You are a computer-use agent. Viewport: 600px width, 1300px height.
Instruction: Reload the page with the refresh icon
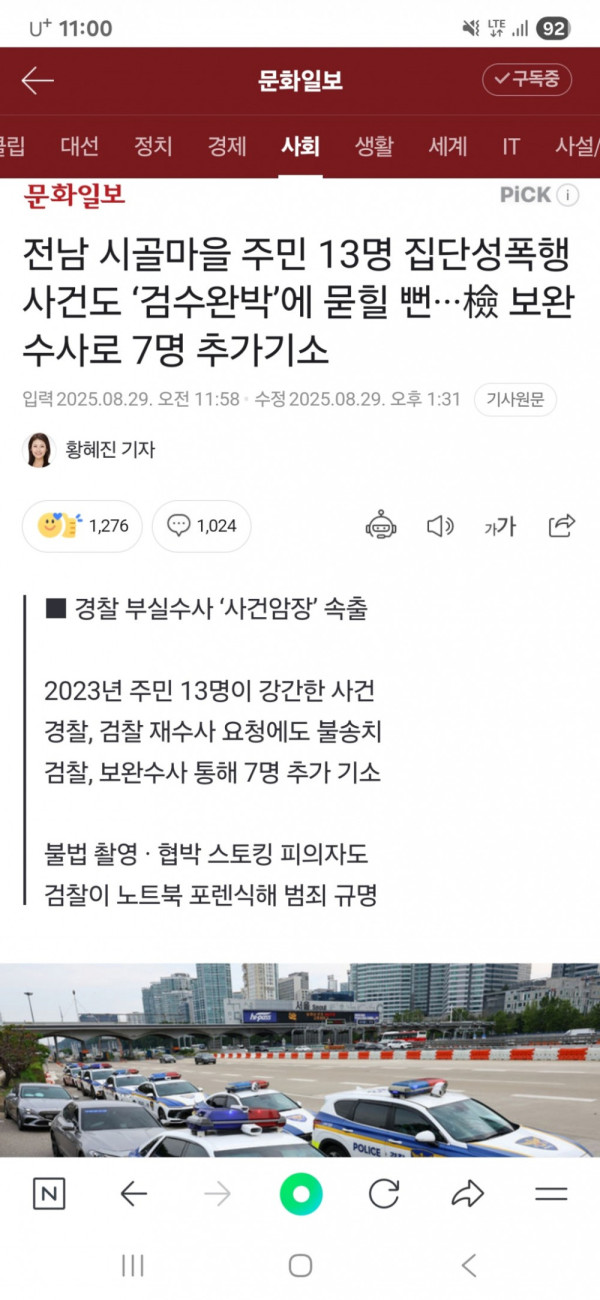[384, 1193]
